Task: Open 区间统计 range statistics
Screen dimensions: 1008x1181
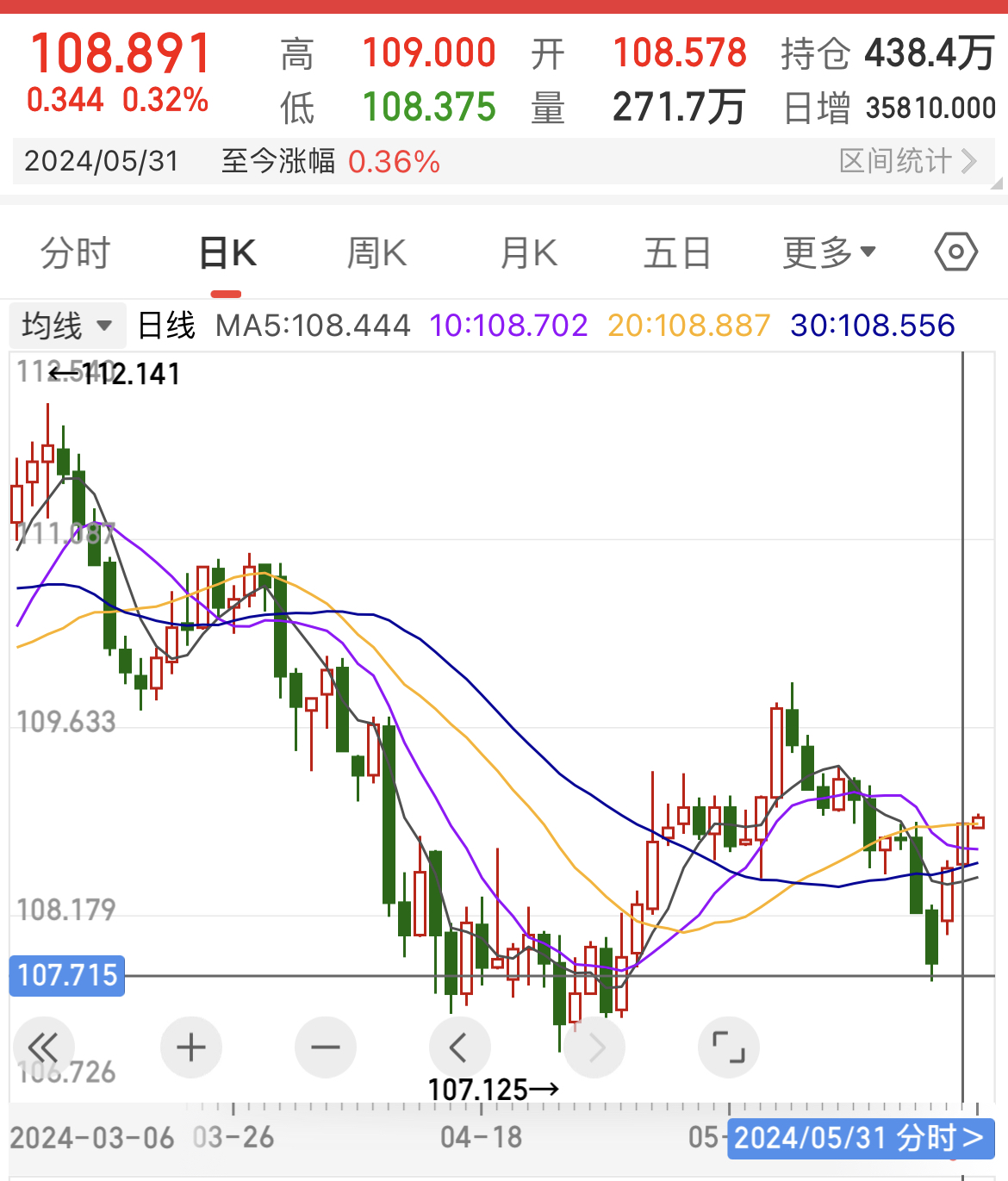Action: point(907,161)
